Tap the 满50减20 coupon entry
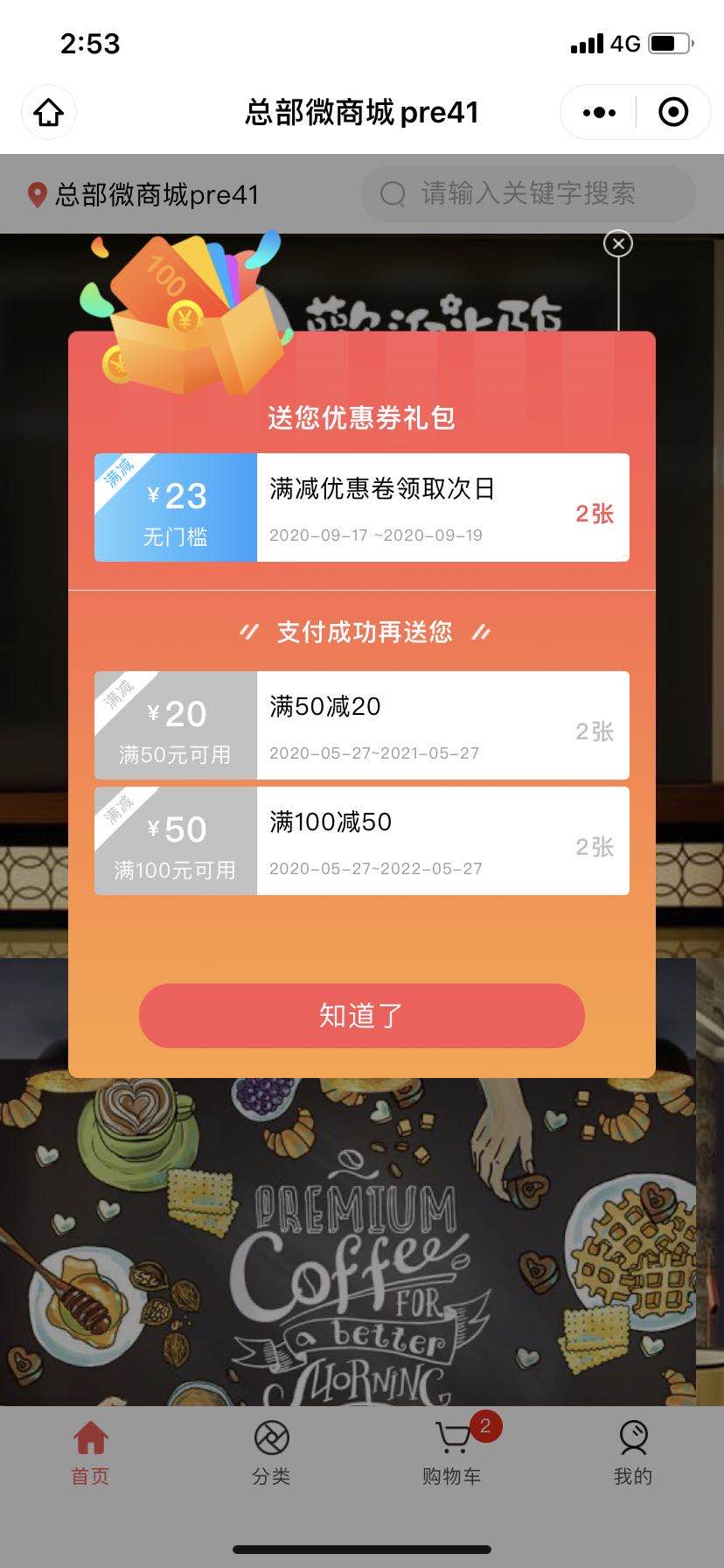 (362, 724)
